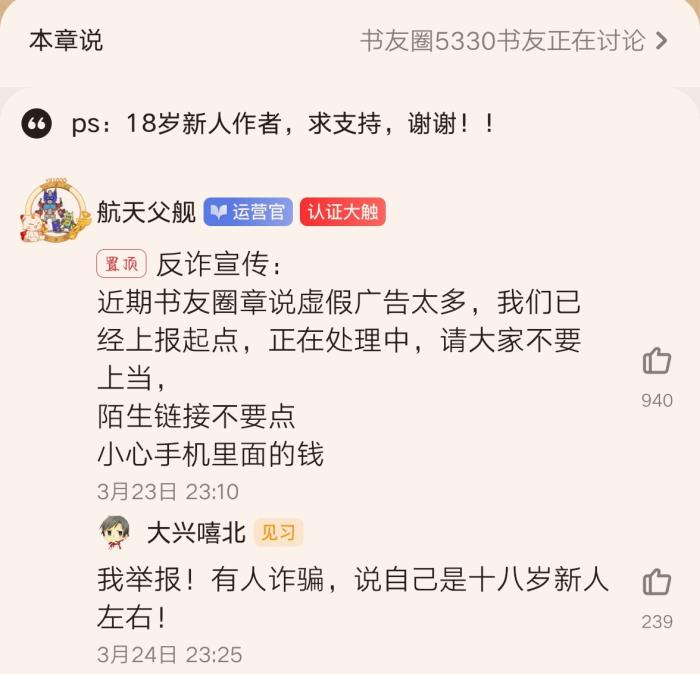The image size is (700, 674).
Task: Like 大兴嘻北's comment
Action: click(657, 582)
